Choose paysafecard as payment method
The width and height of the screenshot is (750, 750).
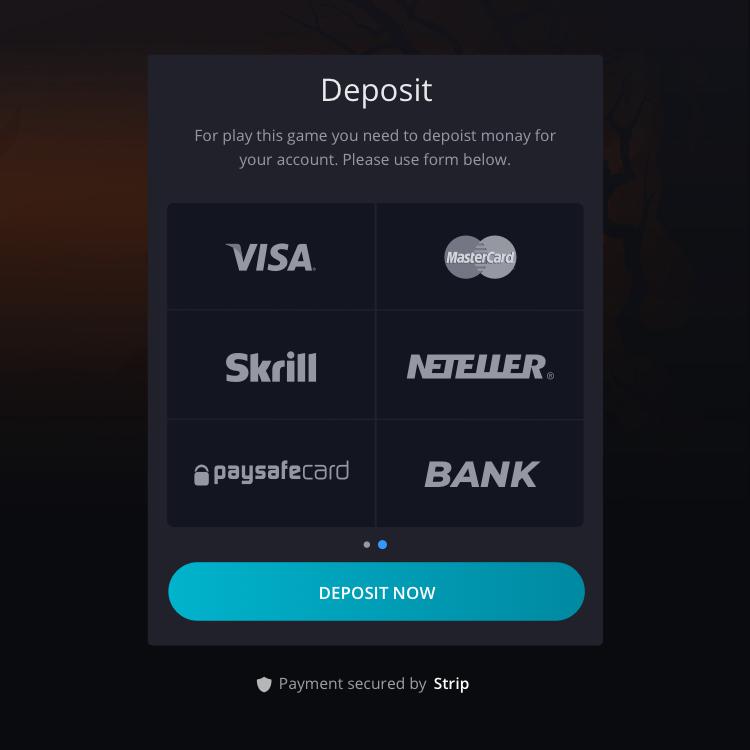(270, 473)
